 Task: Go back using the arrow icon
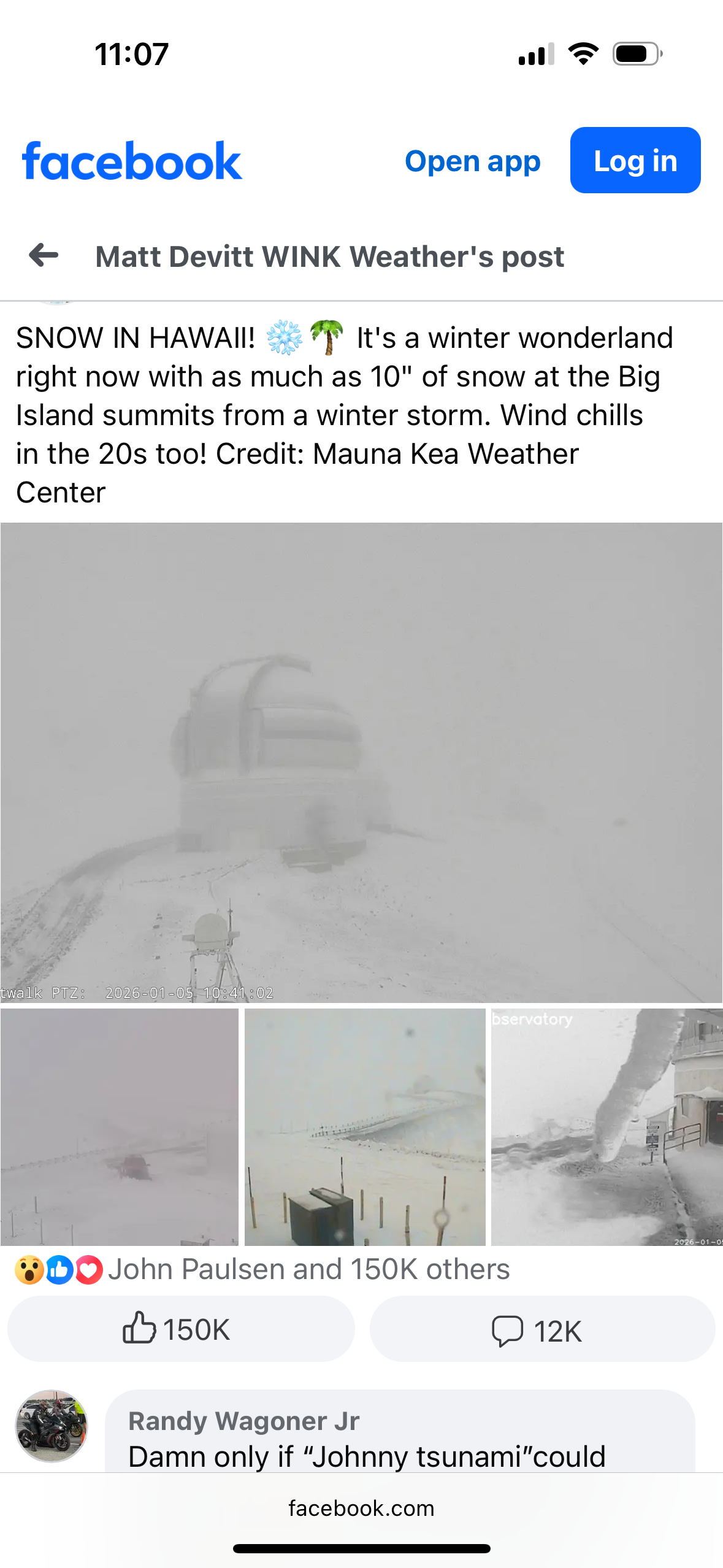tap(44, 255)
